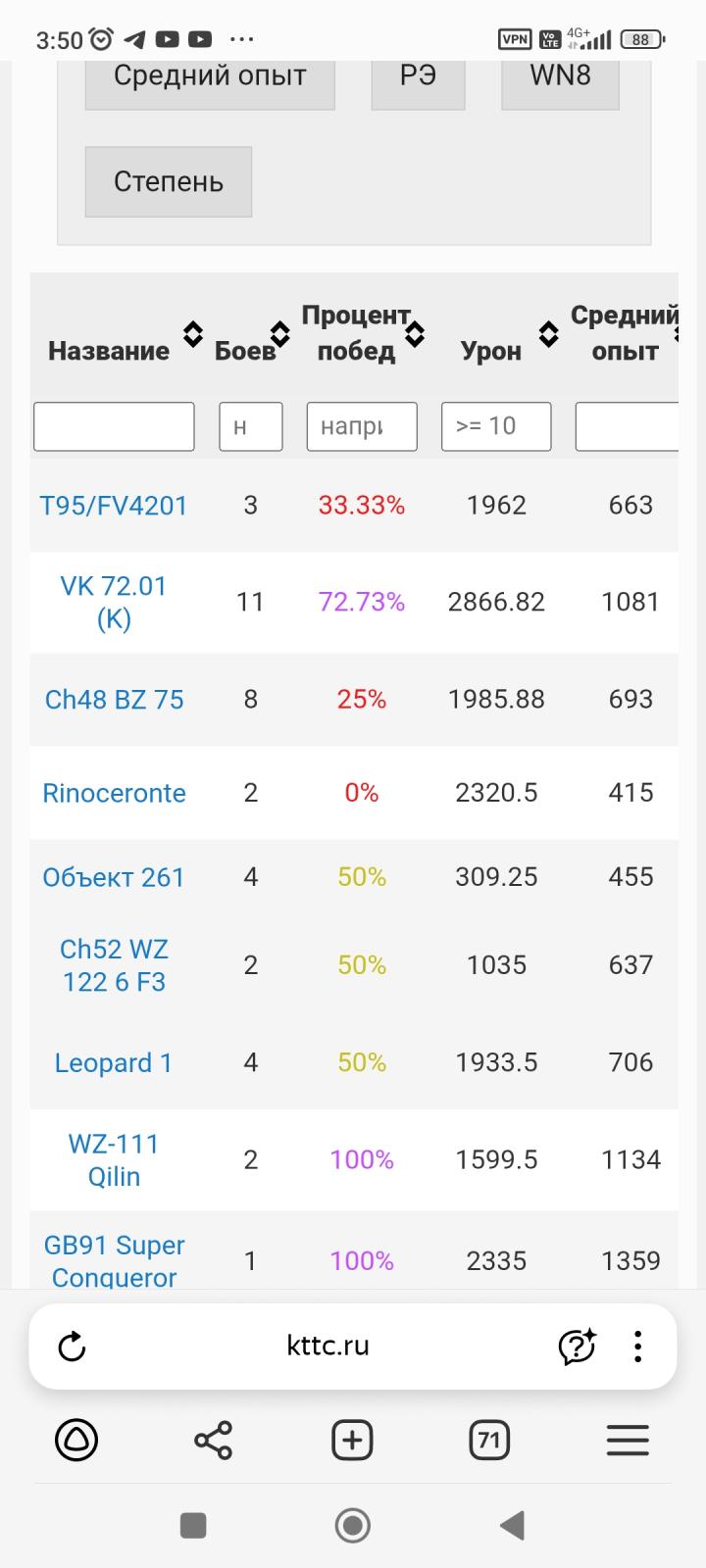
Task: Open the WZ-111 Qilin link
Action: pos(114,1159)
